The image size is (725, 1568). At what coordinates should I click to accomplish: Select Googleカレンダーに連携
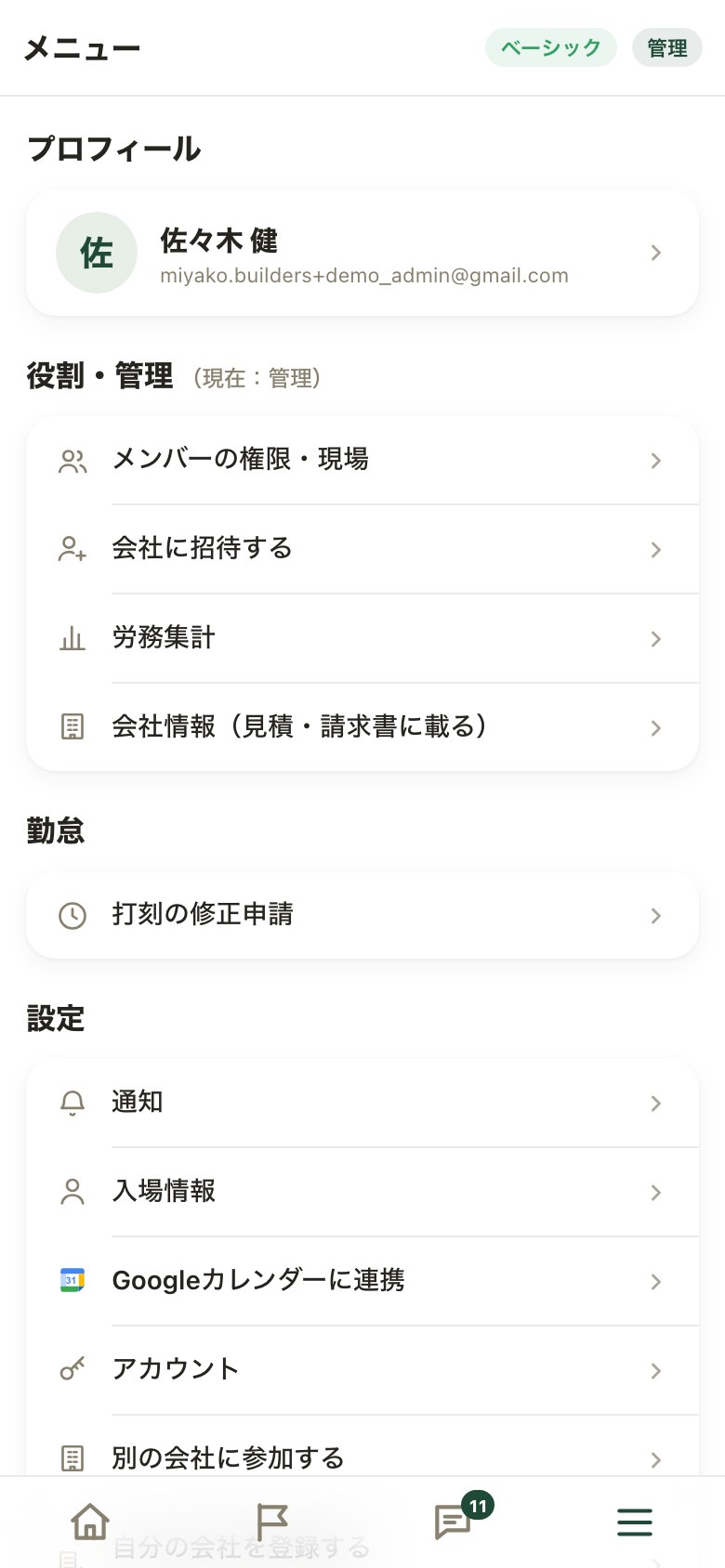click(x=362, y=1281)
